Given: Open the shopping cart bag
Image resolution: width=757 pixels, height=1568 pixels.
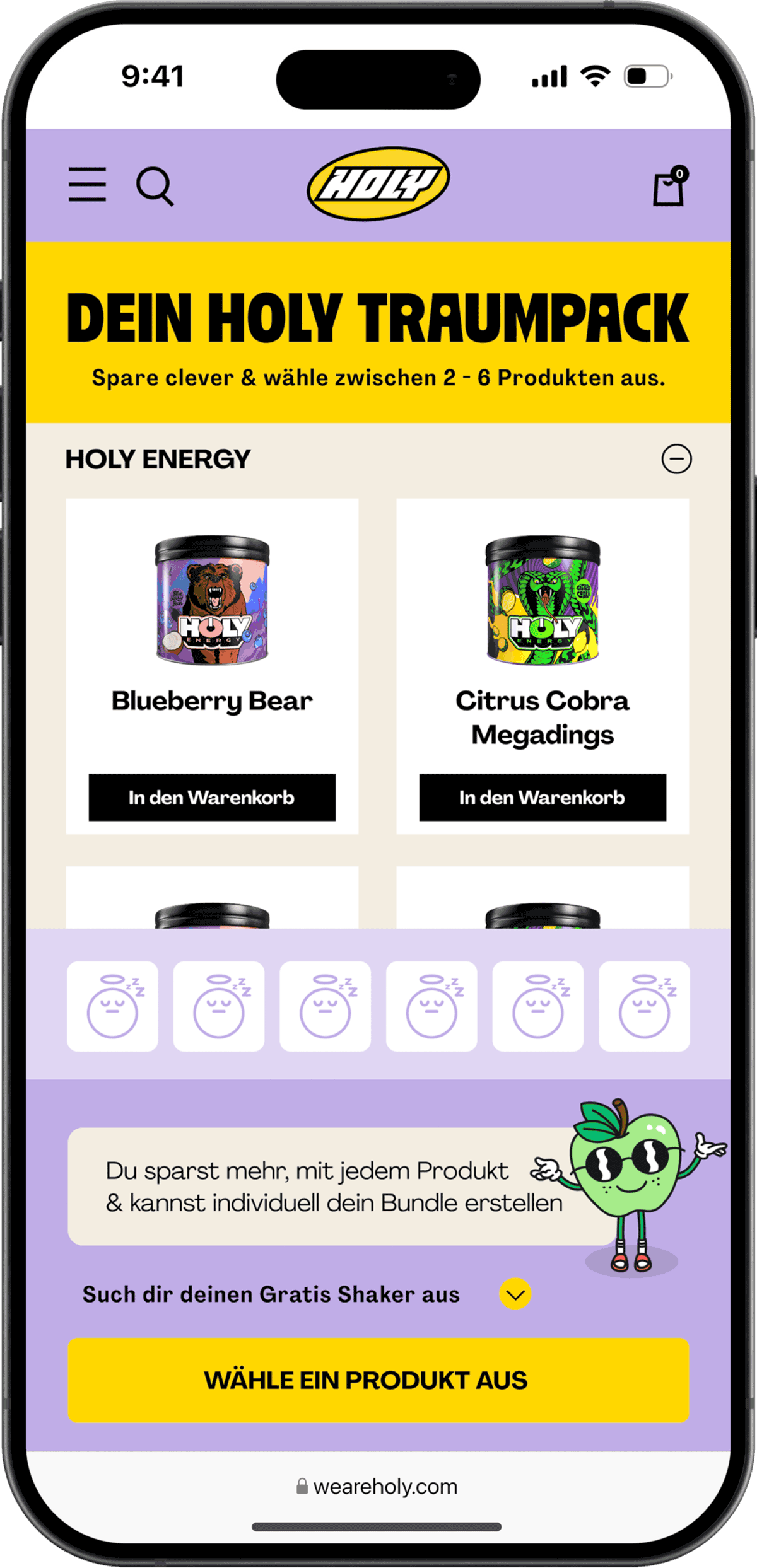Looking at the screenshot, I should 669,187.
